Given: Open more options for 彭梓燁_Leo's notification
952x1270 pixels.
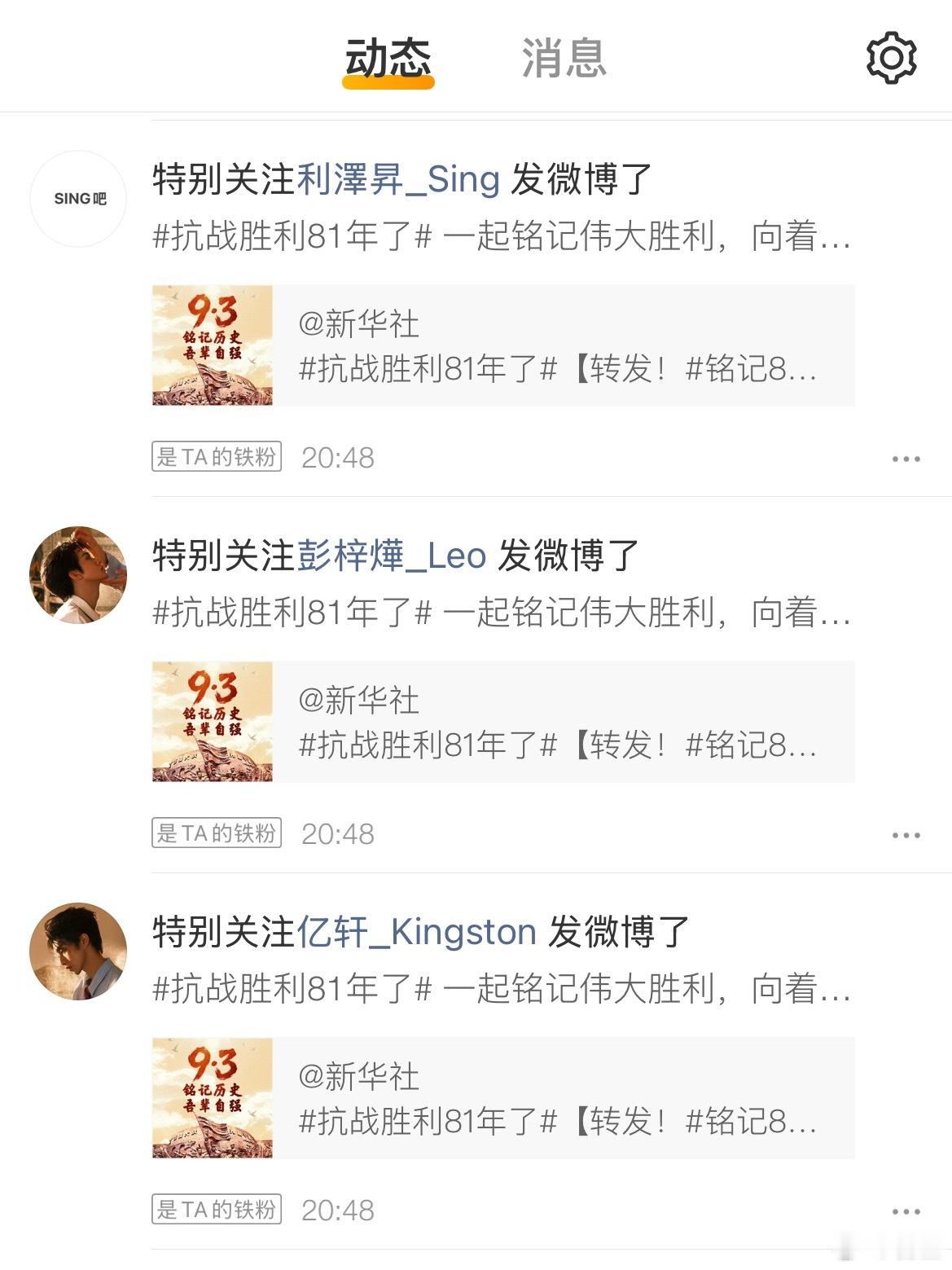Looking at the screenshot, I should point(906,835).
